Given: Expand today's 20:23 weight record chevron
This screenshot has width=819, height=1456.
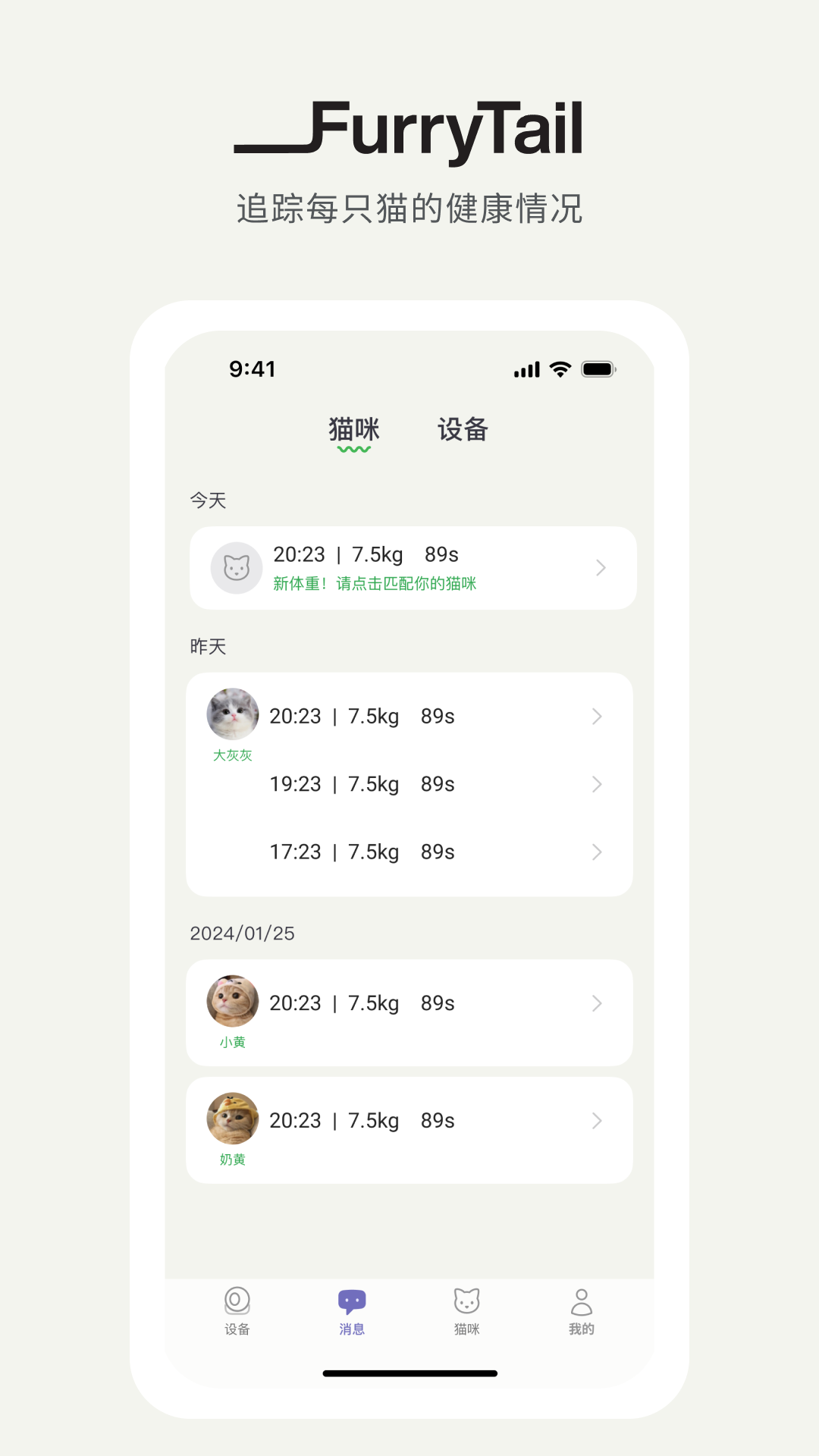Looking at the screenshot, I should point(602,567).
